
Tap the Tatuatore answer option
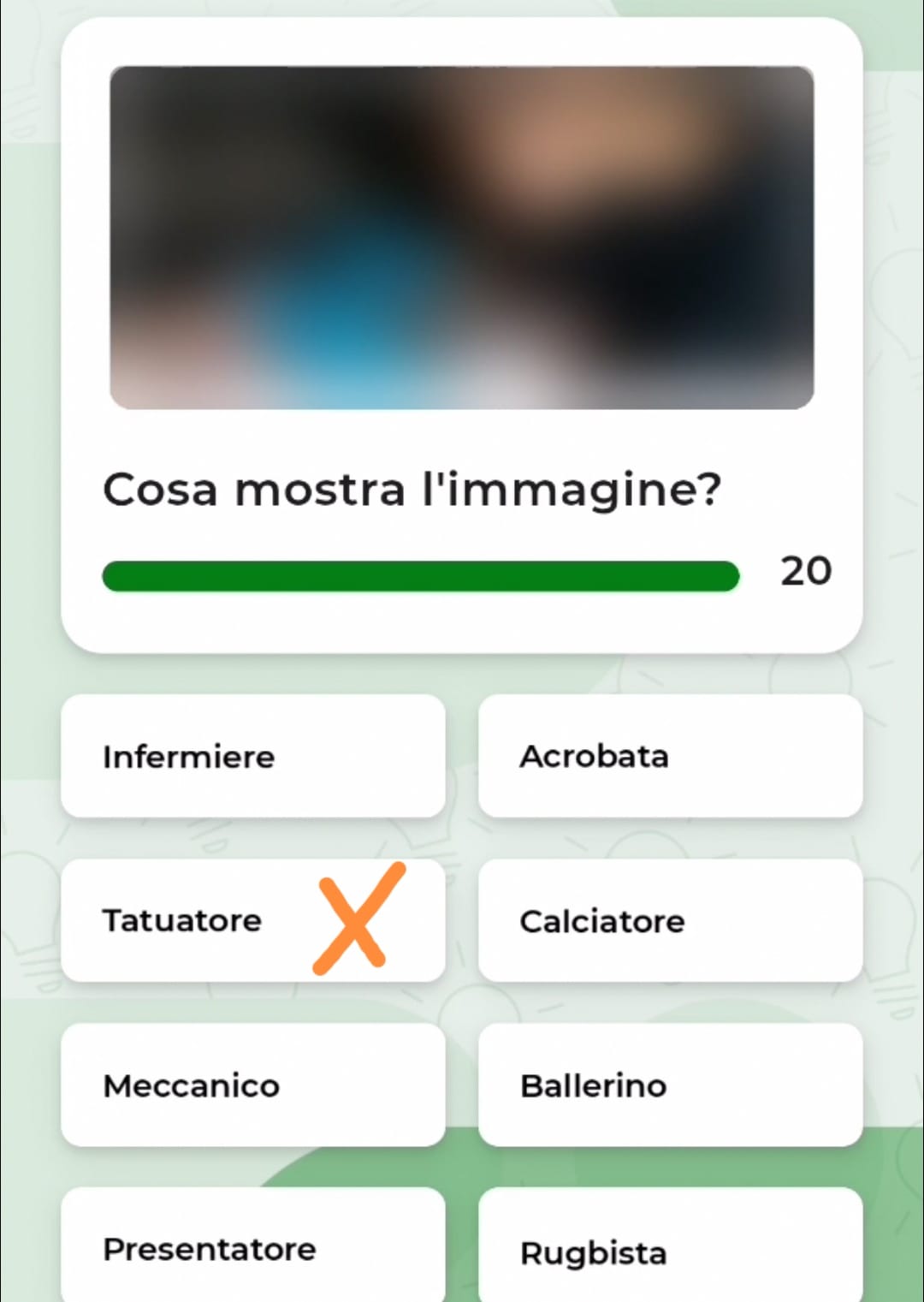coord(252,920)
